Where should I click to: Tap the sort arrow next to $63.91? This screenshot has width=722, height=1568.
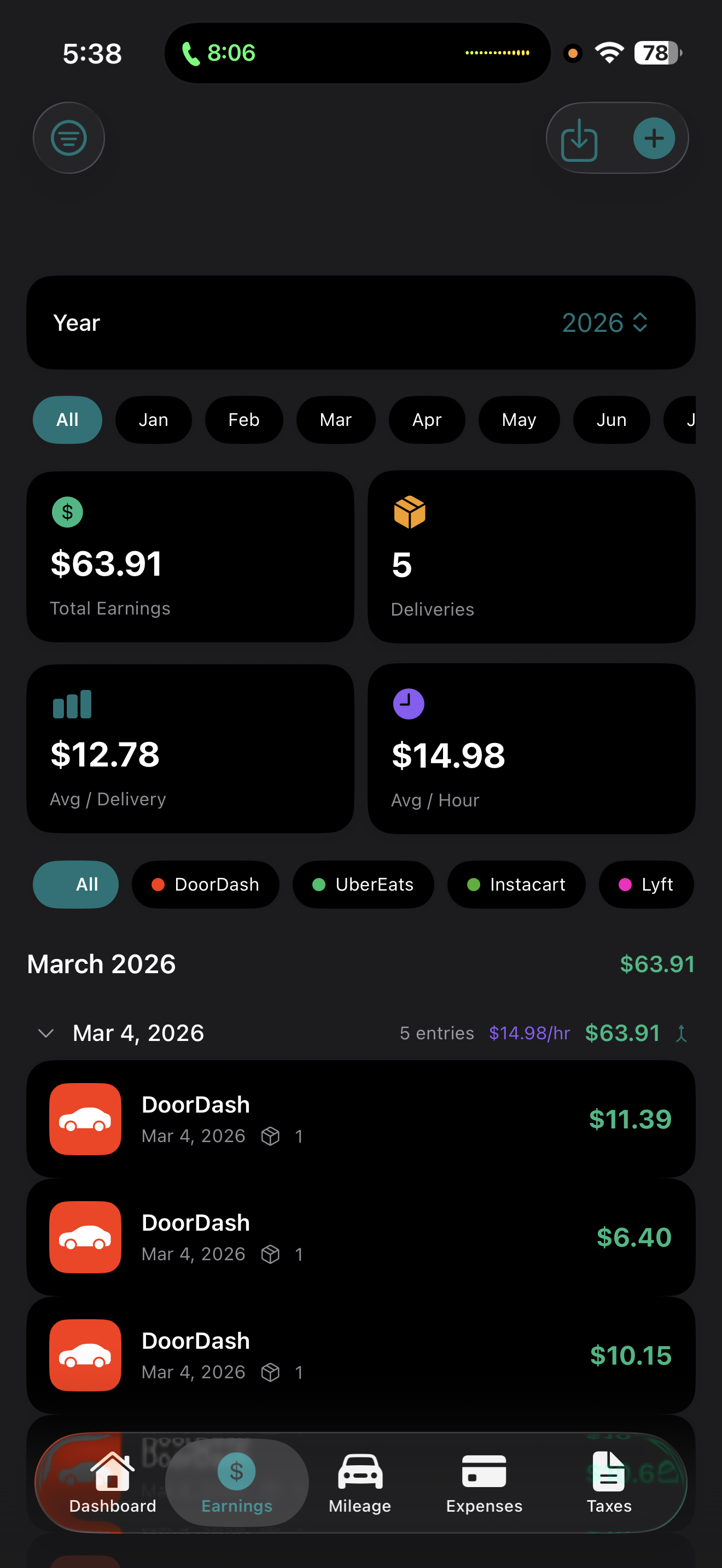pos(682,1033)
